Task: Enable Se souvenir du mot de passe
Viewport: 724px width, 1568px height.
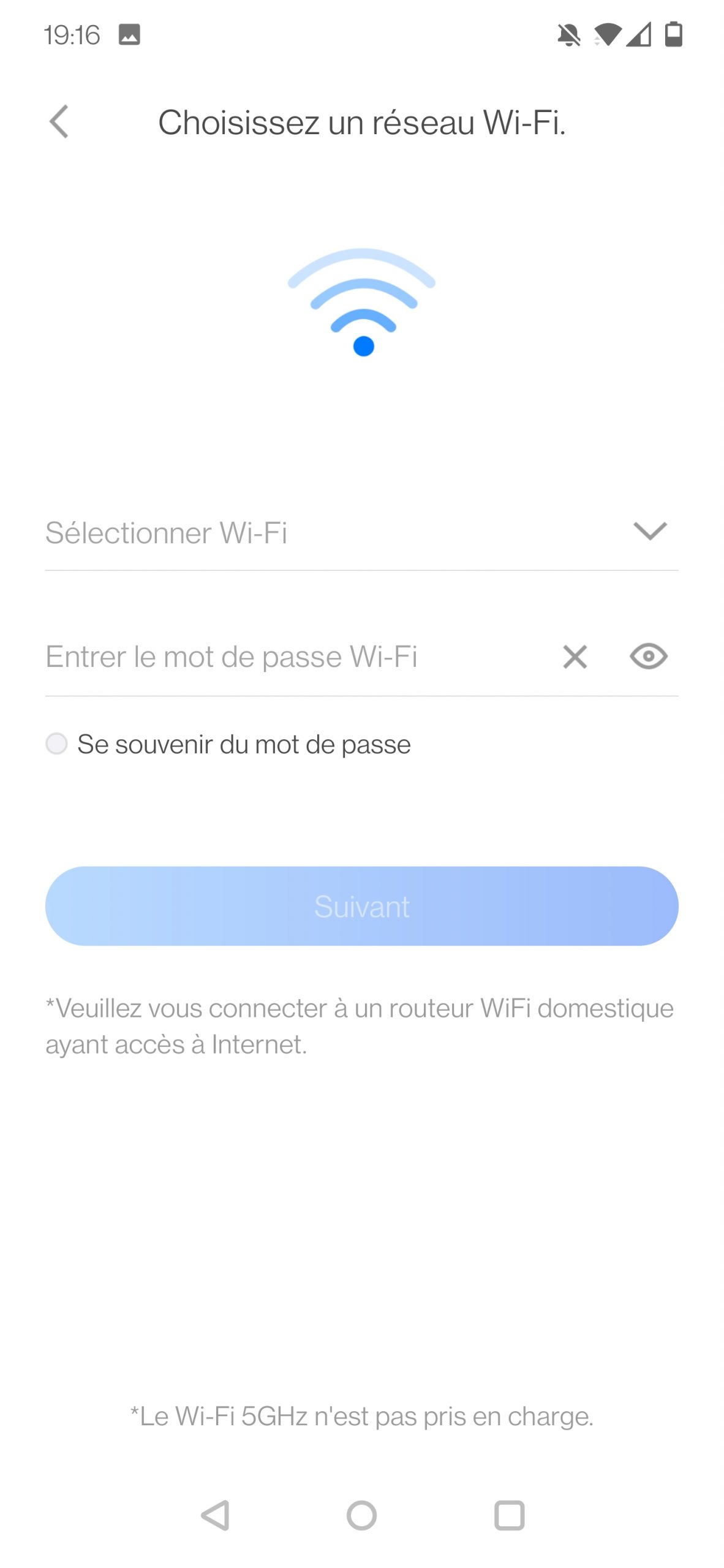Action: [x=56, y=744]
